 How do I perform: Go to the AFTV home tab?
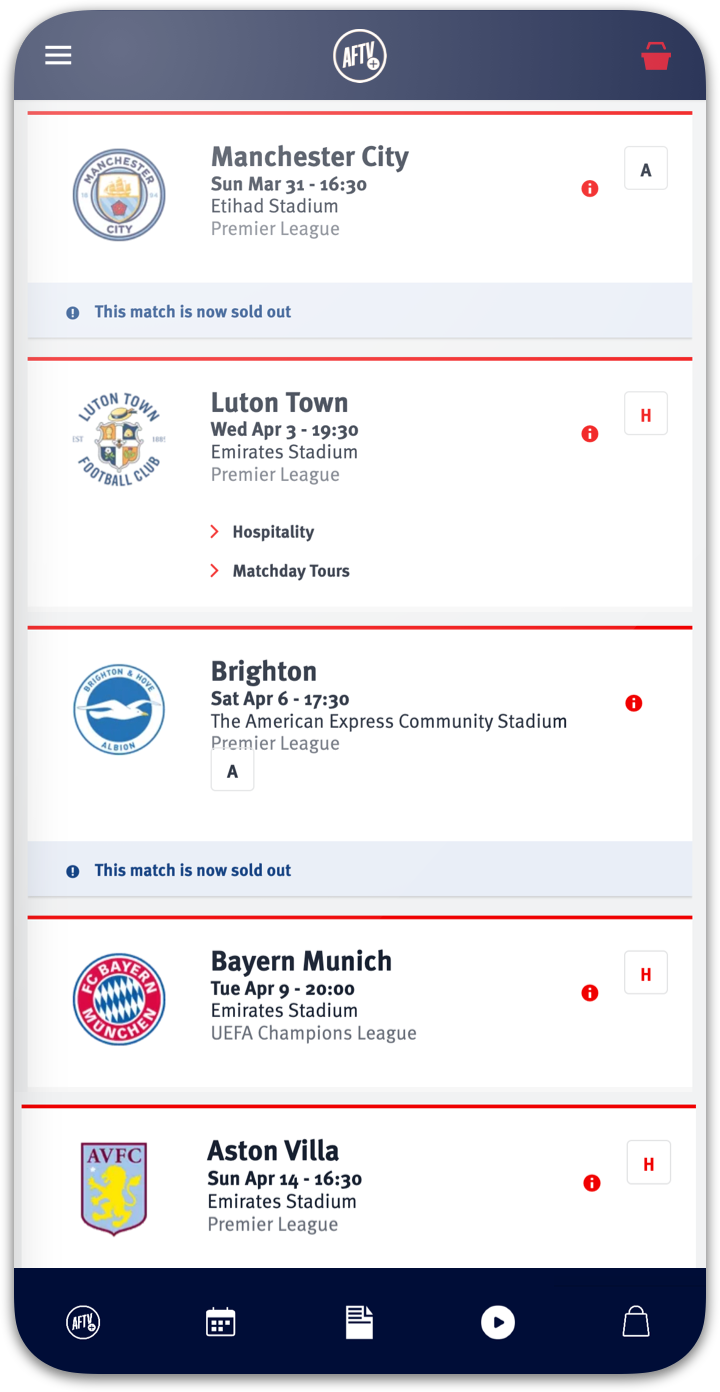point(83,1322)
